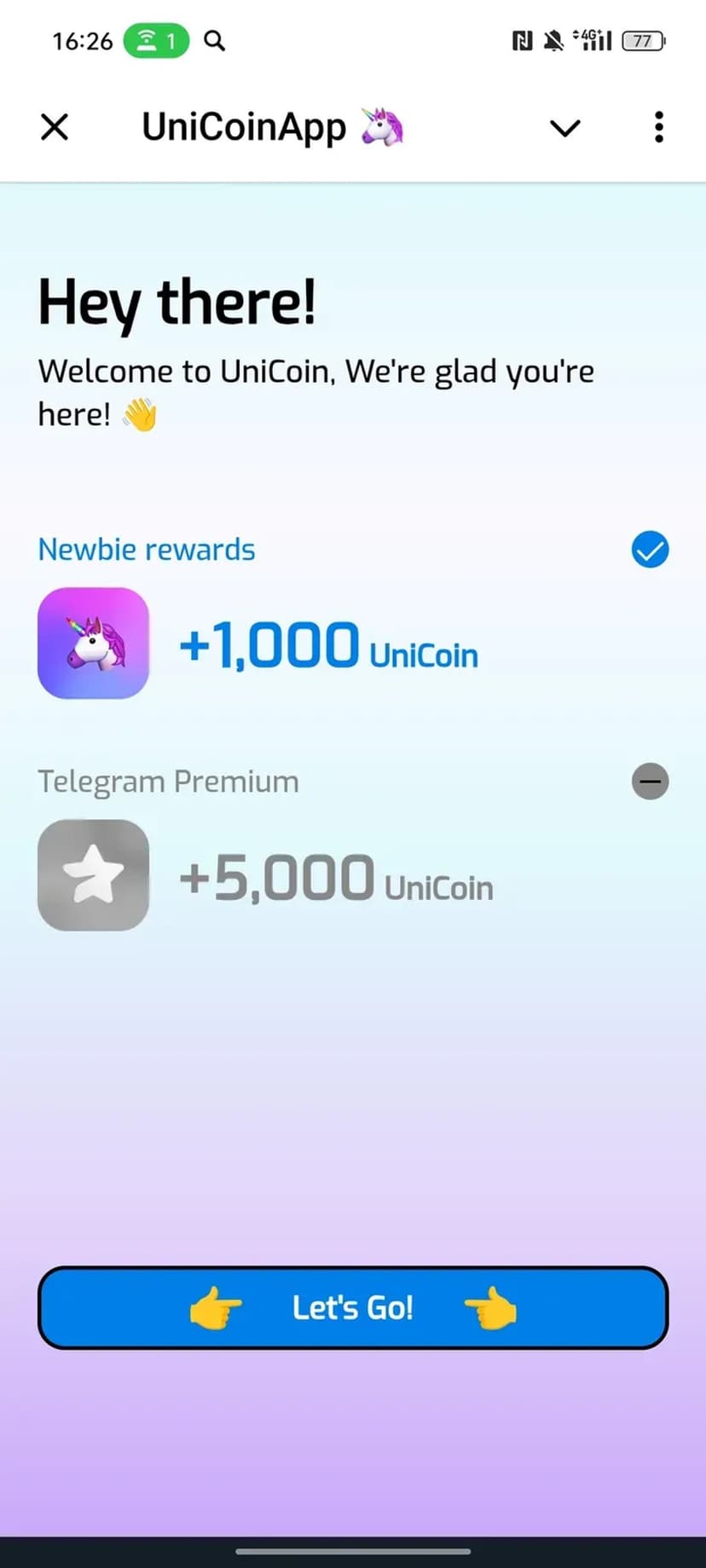Screen dimensions: 706x1568
Task: Tap the Let's Go! button
Action: 353,1307
